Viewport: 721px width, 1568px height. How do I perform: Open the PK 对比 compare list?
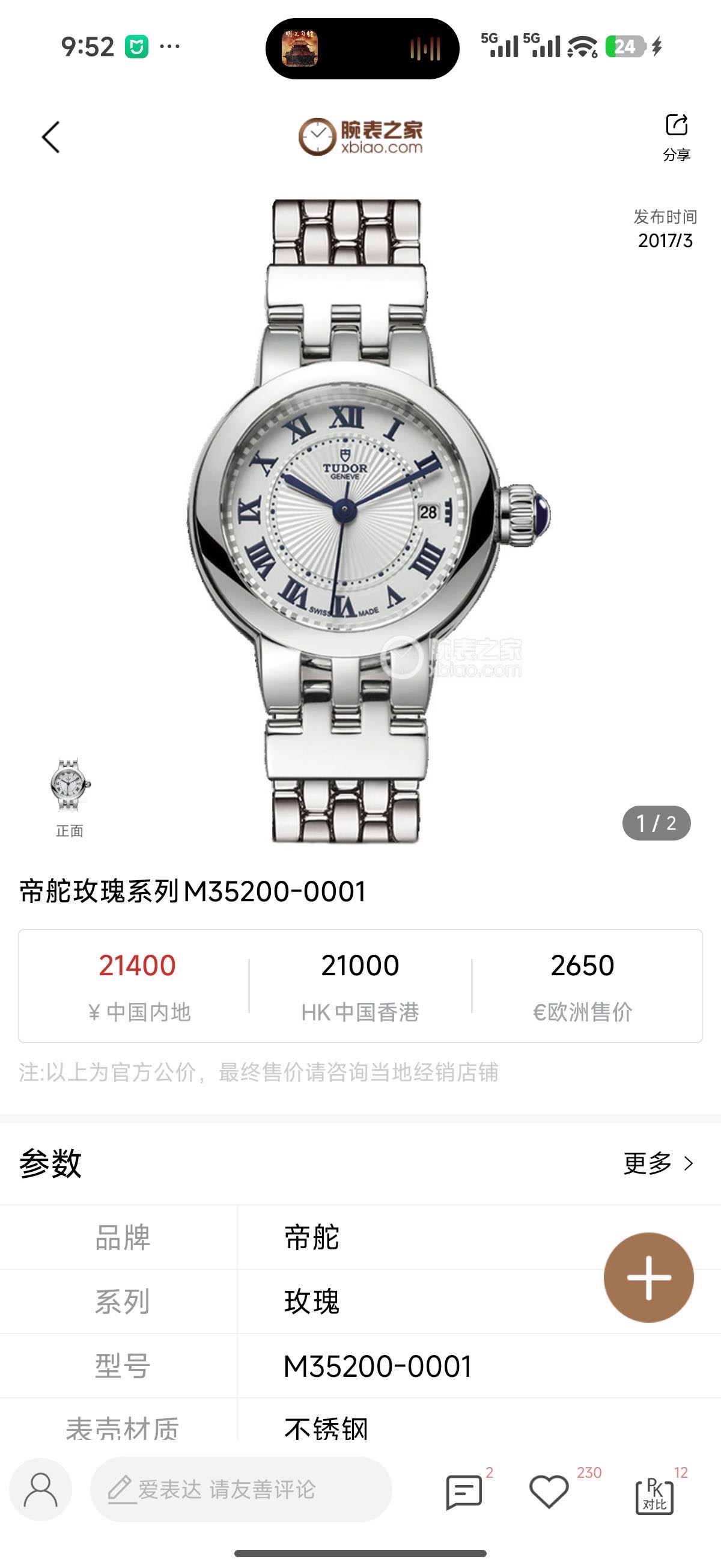(x=655, y=1494)
